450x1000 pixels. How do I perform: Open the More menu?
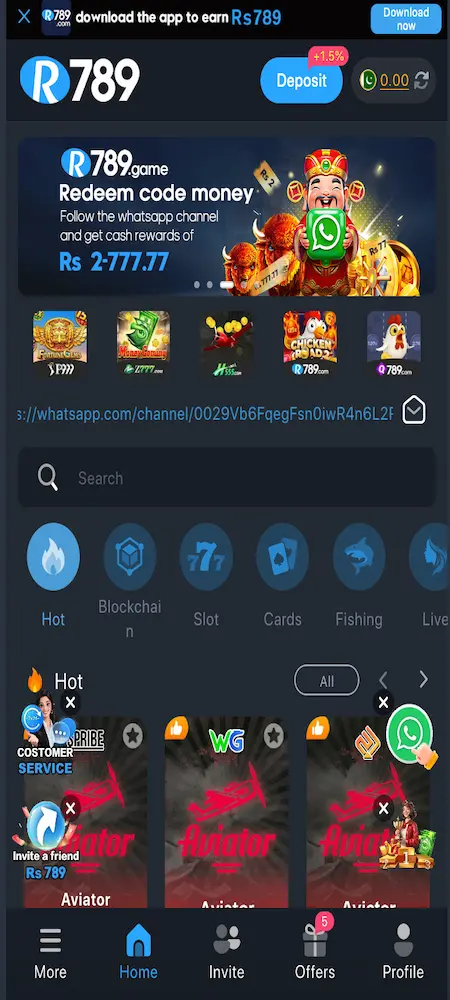point(50,953)
